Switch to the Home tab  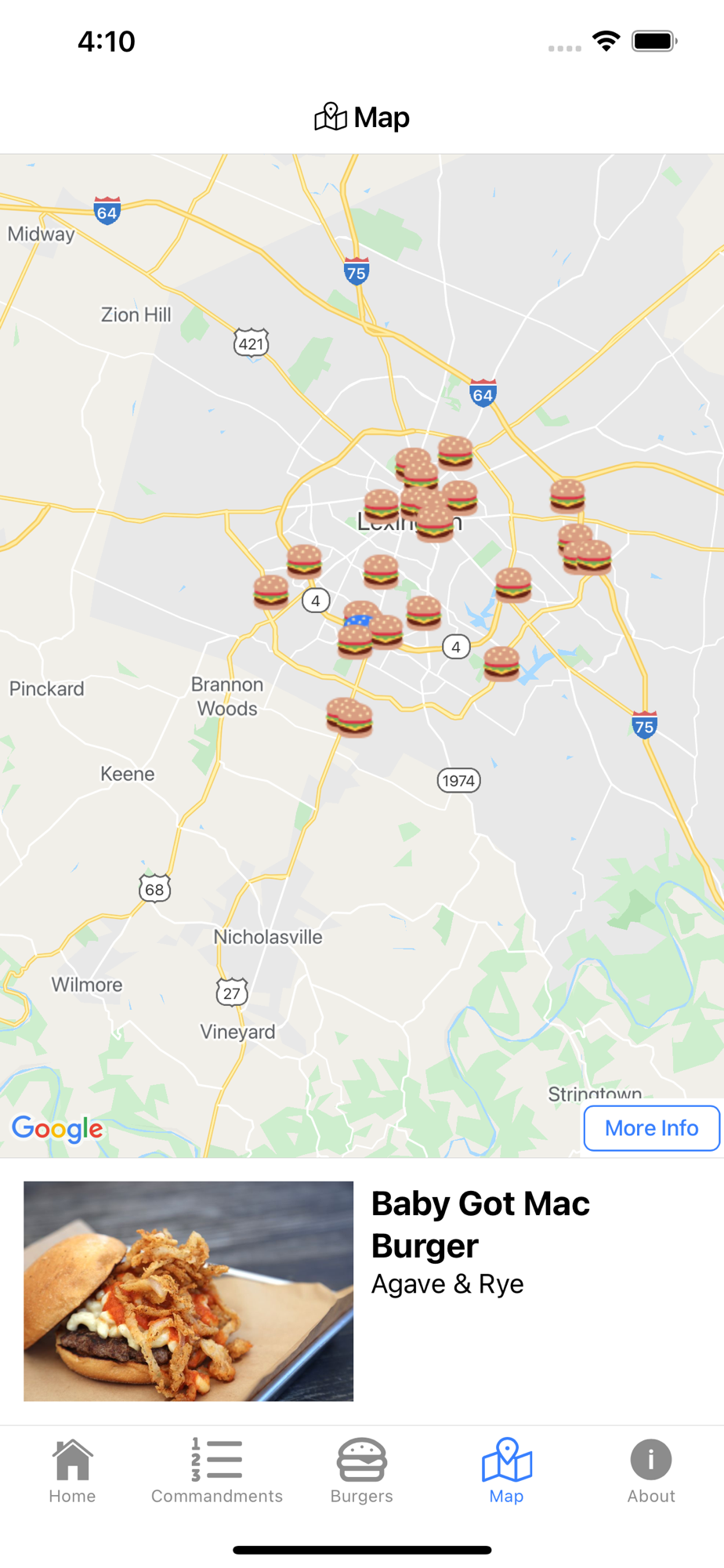(72, 1471)
